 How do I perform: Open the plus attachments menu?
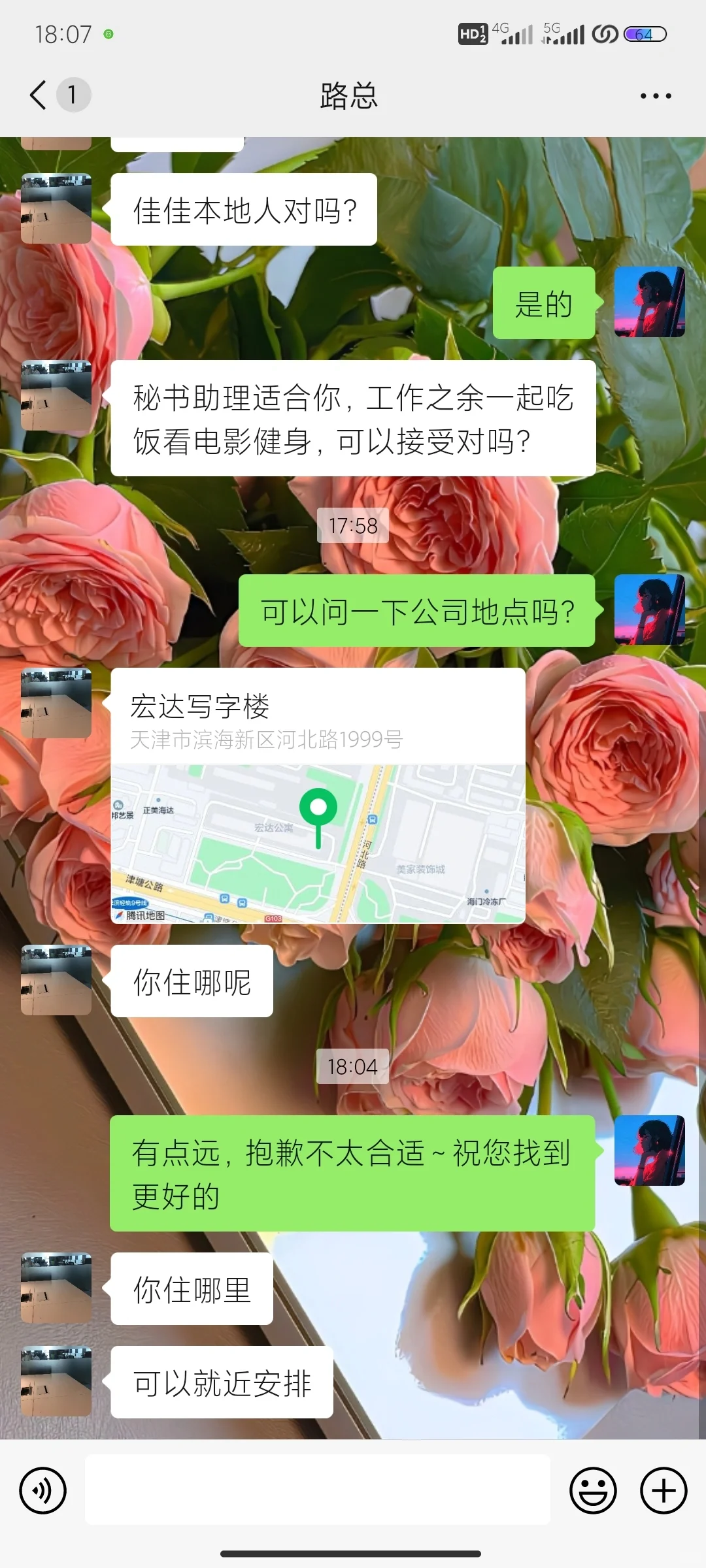tap(664, 1491)
